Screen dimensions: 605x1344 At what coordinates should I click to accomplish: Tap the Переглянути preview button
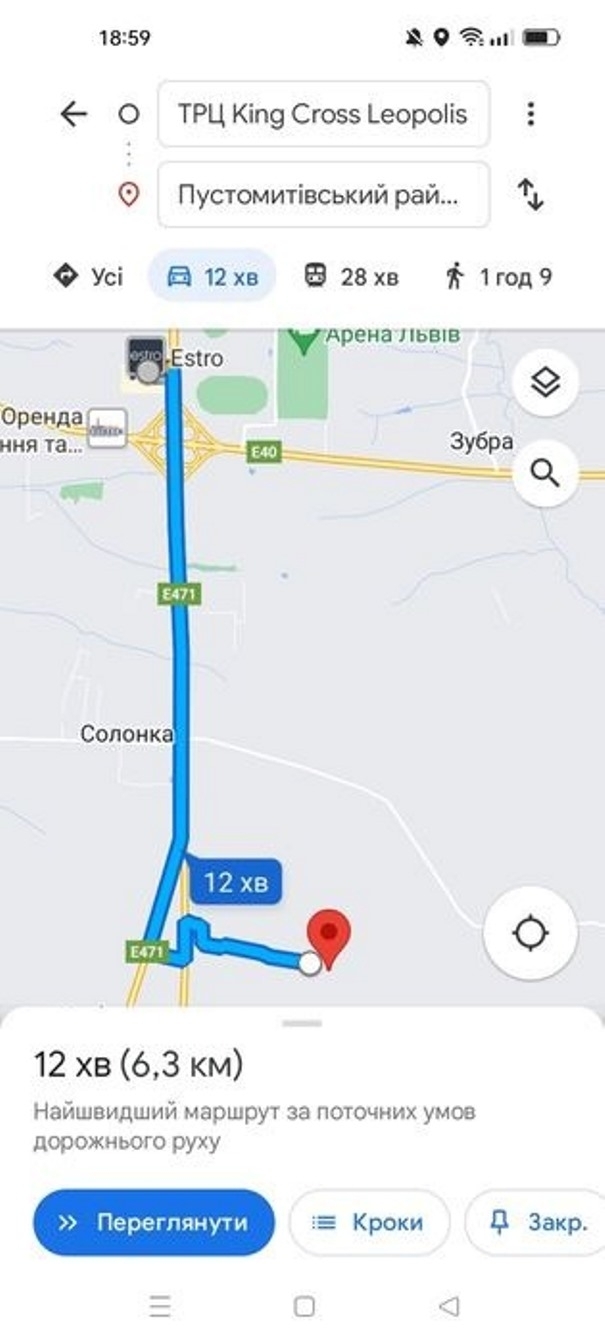154,1222
